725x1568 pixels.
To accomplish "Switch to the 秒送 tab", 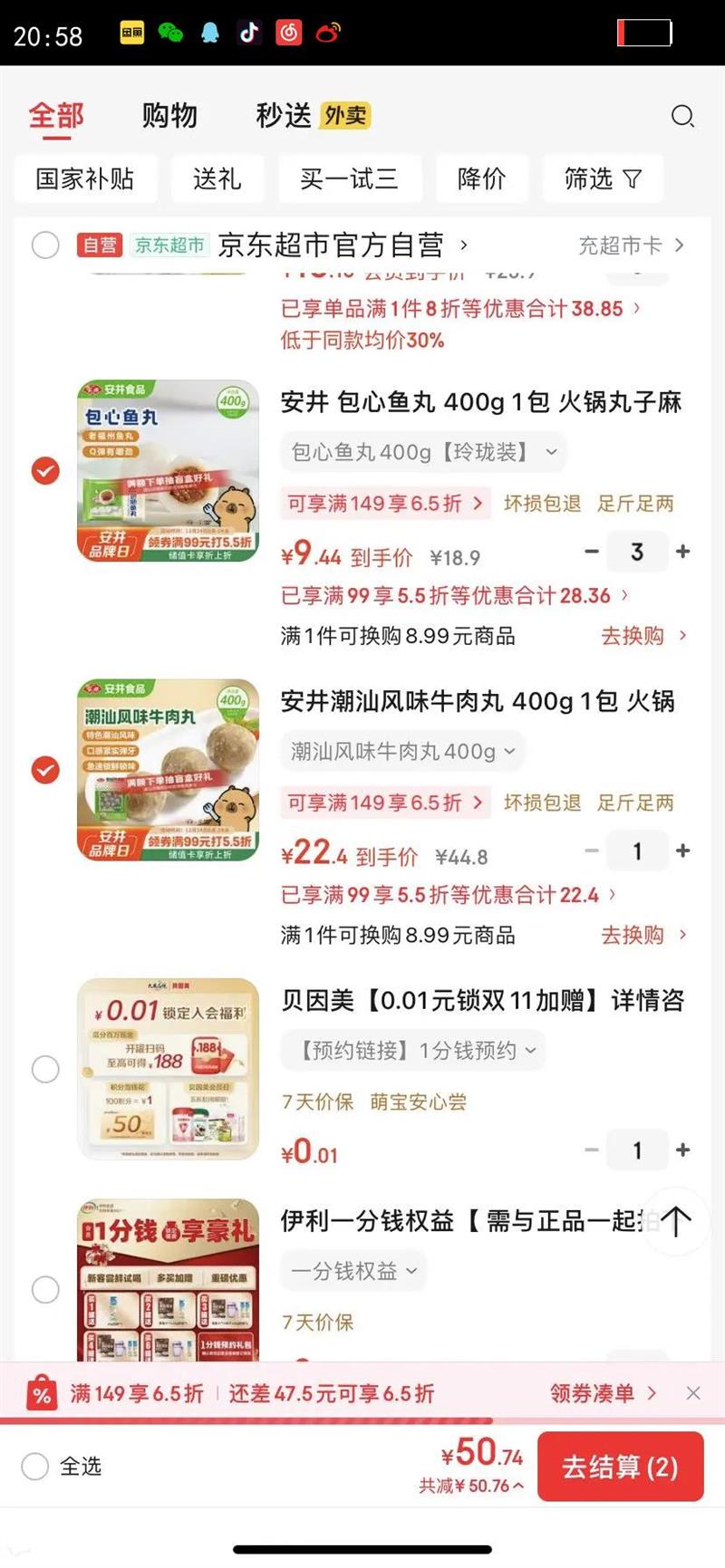I will (282, 116).
